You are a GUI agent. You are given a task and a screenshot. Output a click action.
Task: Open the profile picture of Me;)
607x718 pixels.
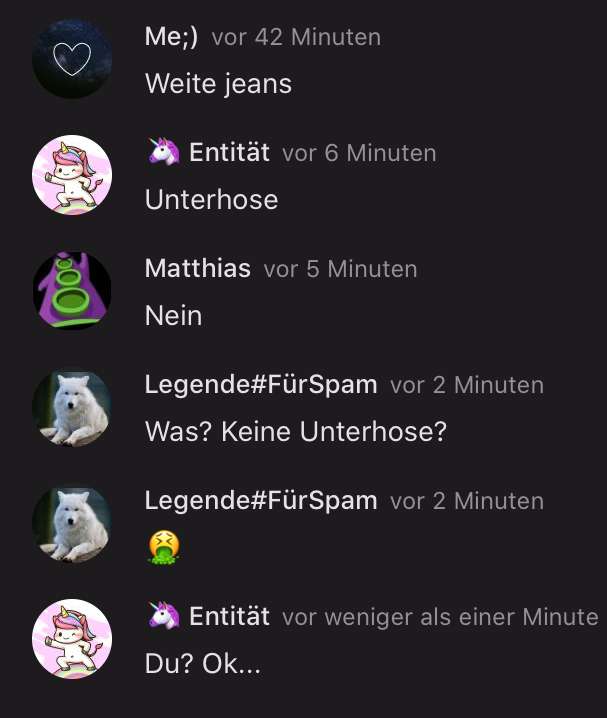click(72, 60)
